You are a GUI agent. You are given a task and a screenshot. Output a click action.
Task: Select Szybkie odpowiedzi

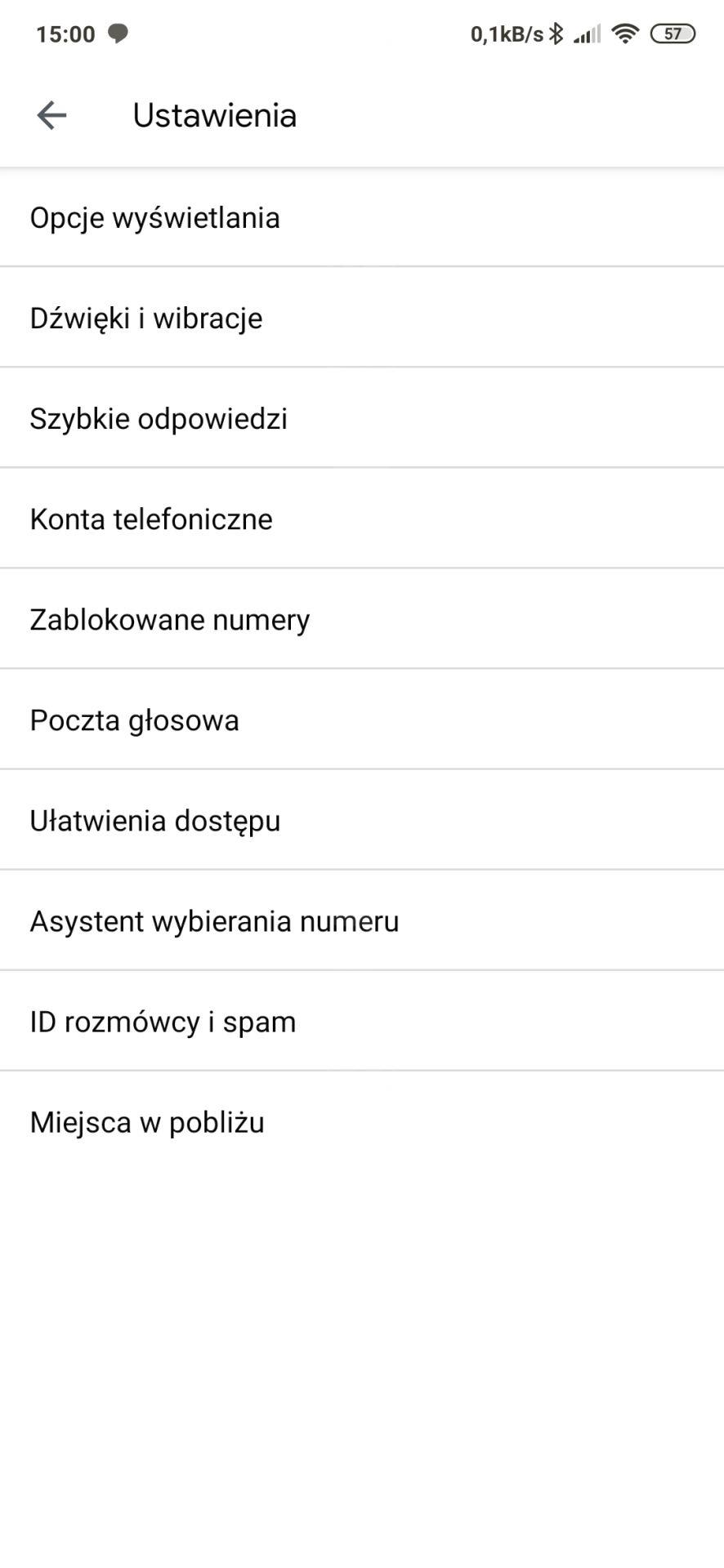click(362, 418)
